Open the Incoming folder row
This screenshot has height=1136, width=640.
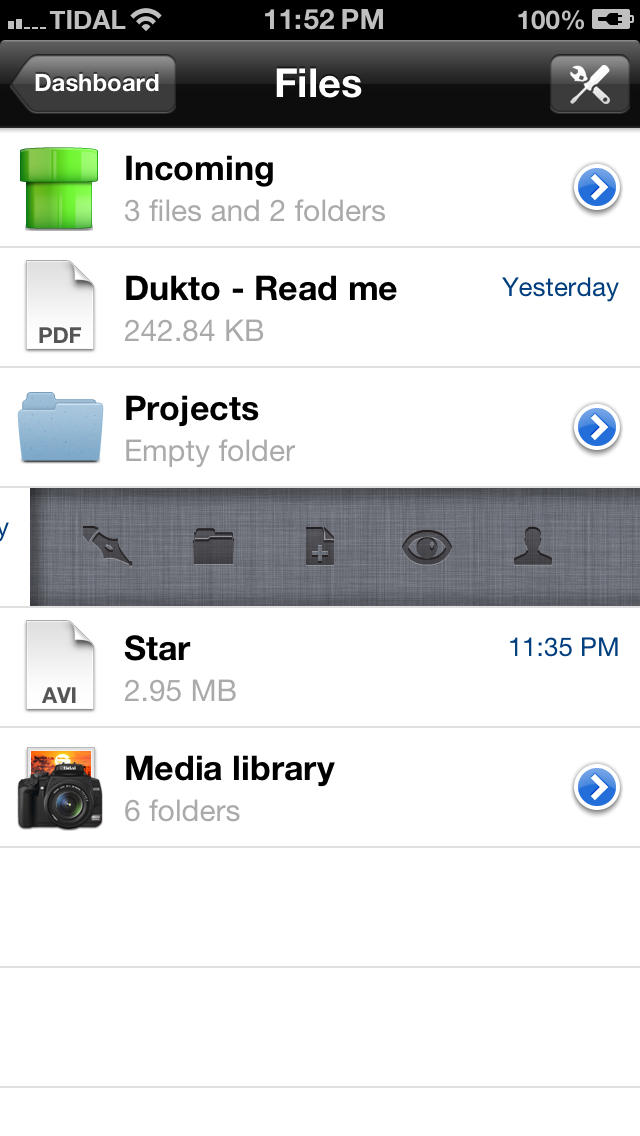[320, 188]
